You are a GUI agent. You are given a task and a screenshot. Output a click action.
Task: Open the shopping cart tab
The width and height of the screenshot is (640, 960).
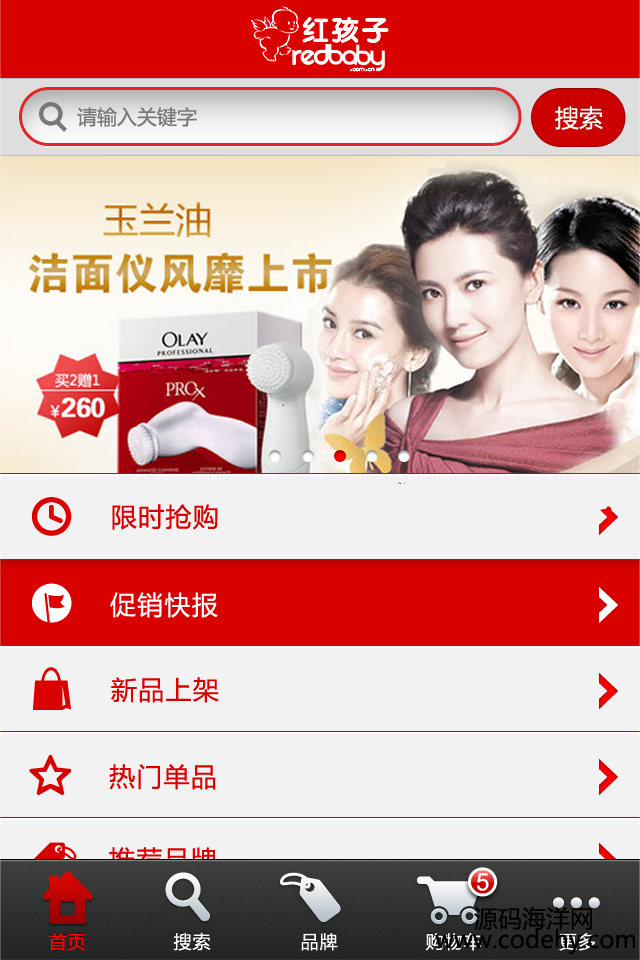450,910
